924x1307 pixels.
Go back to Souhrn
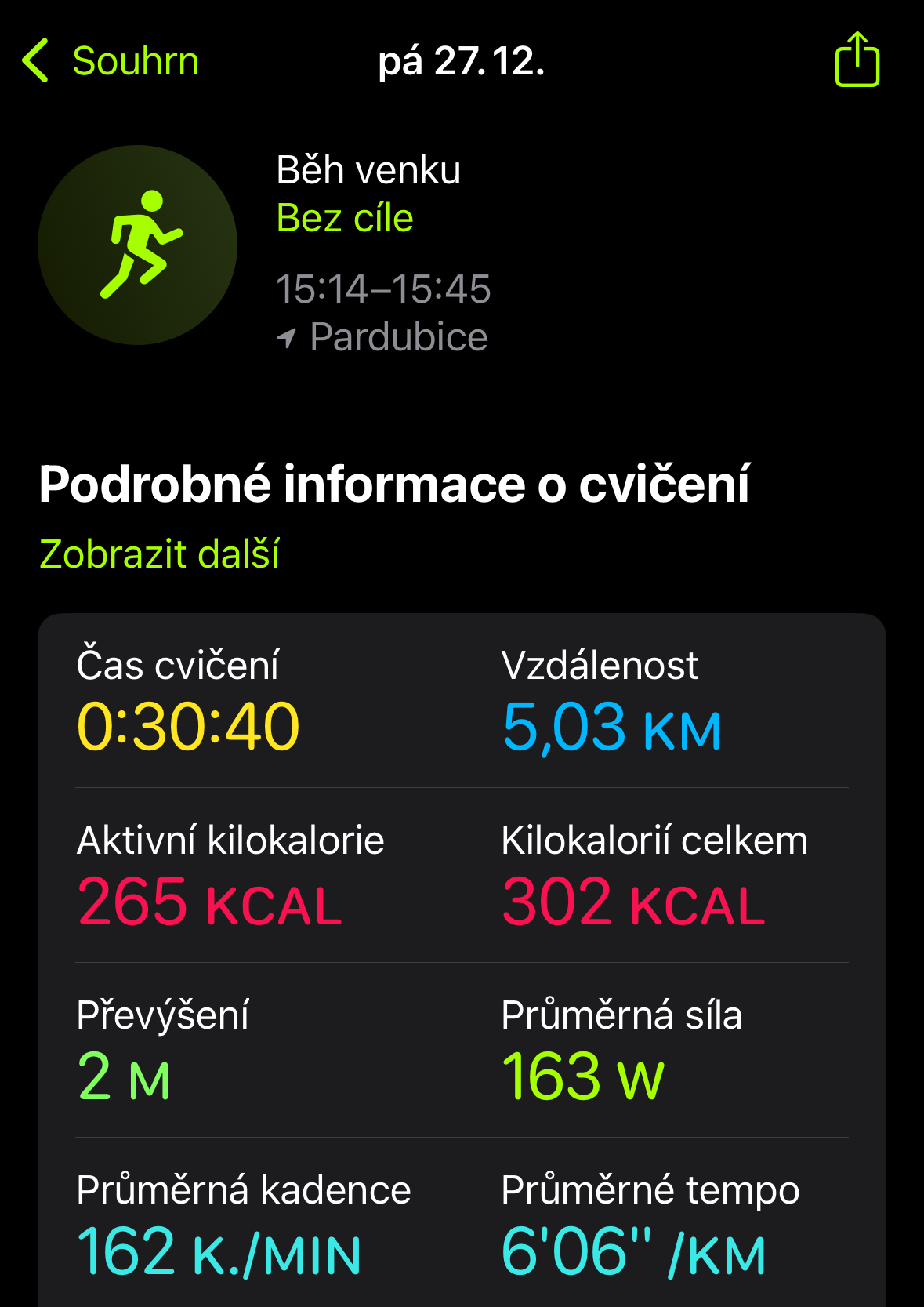point(111,61)
